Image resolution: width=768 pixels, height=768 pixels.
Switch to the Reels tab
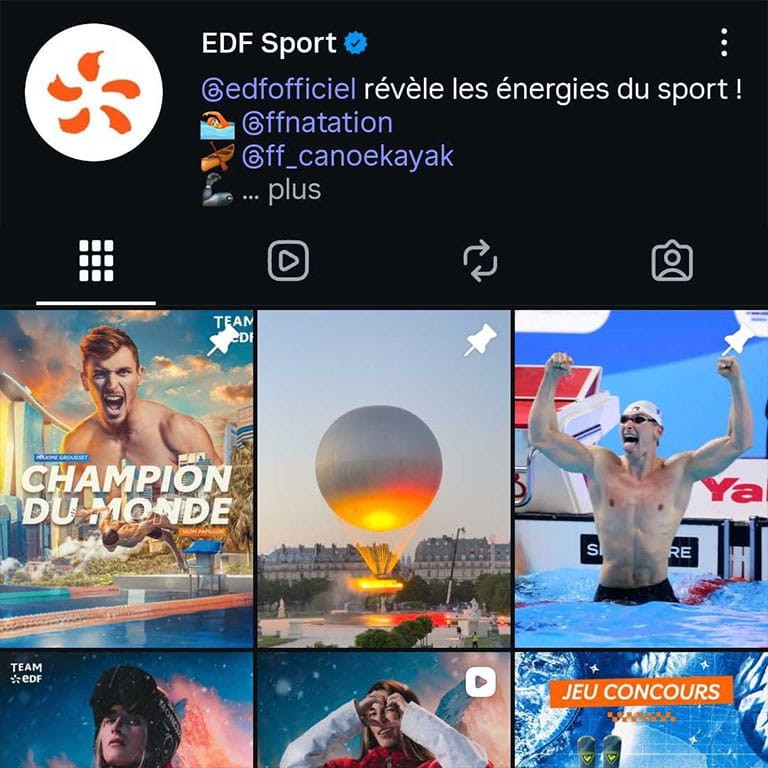pos(288,262)
